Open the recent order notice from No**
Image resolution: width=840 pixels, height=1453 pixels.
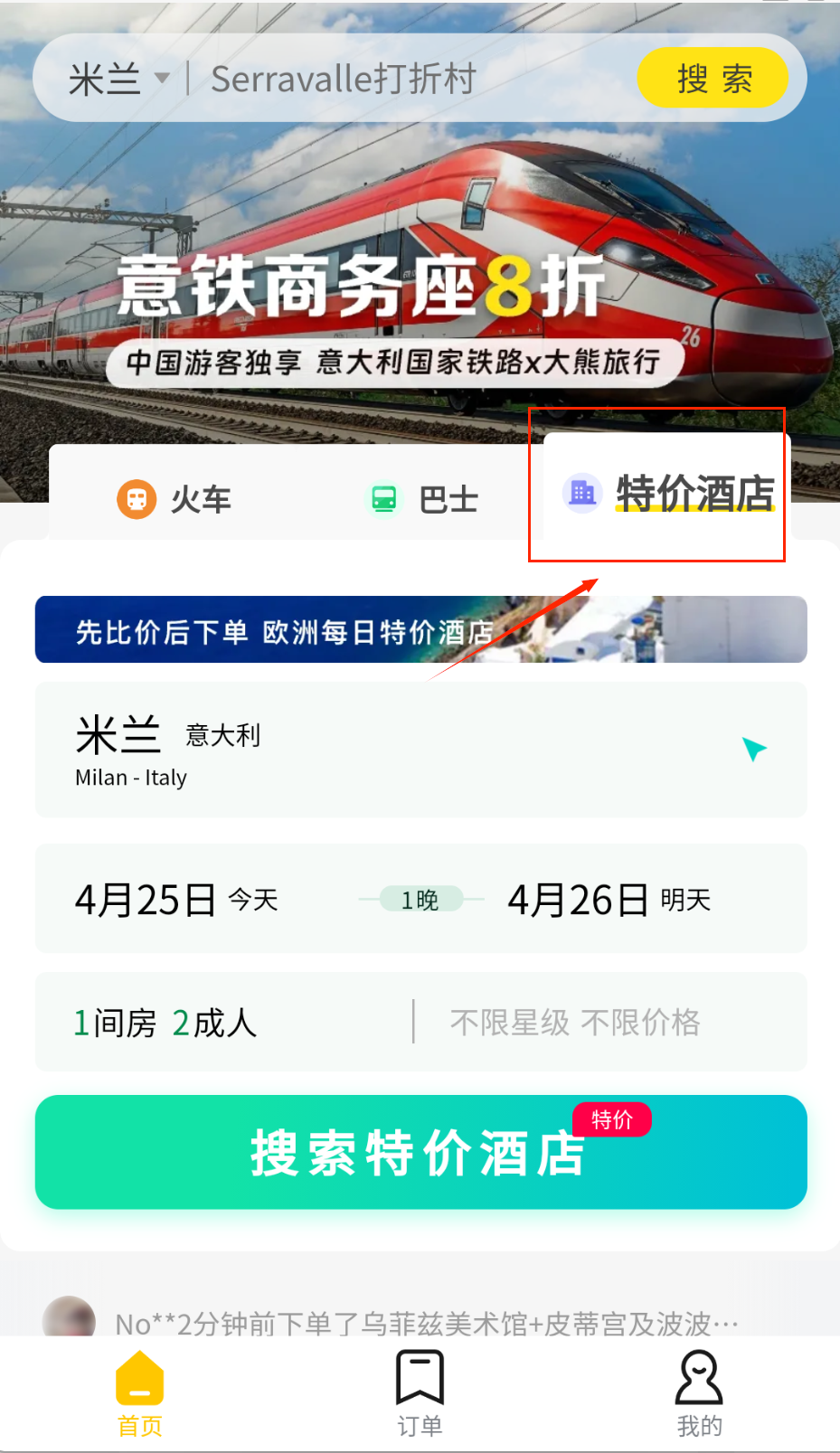pyautogui.click(x=425, y=1323)
